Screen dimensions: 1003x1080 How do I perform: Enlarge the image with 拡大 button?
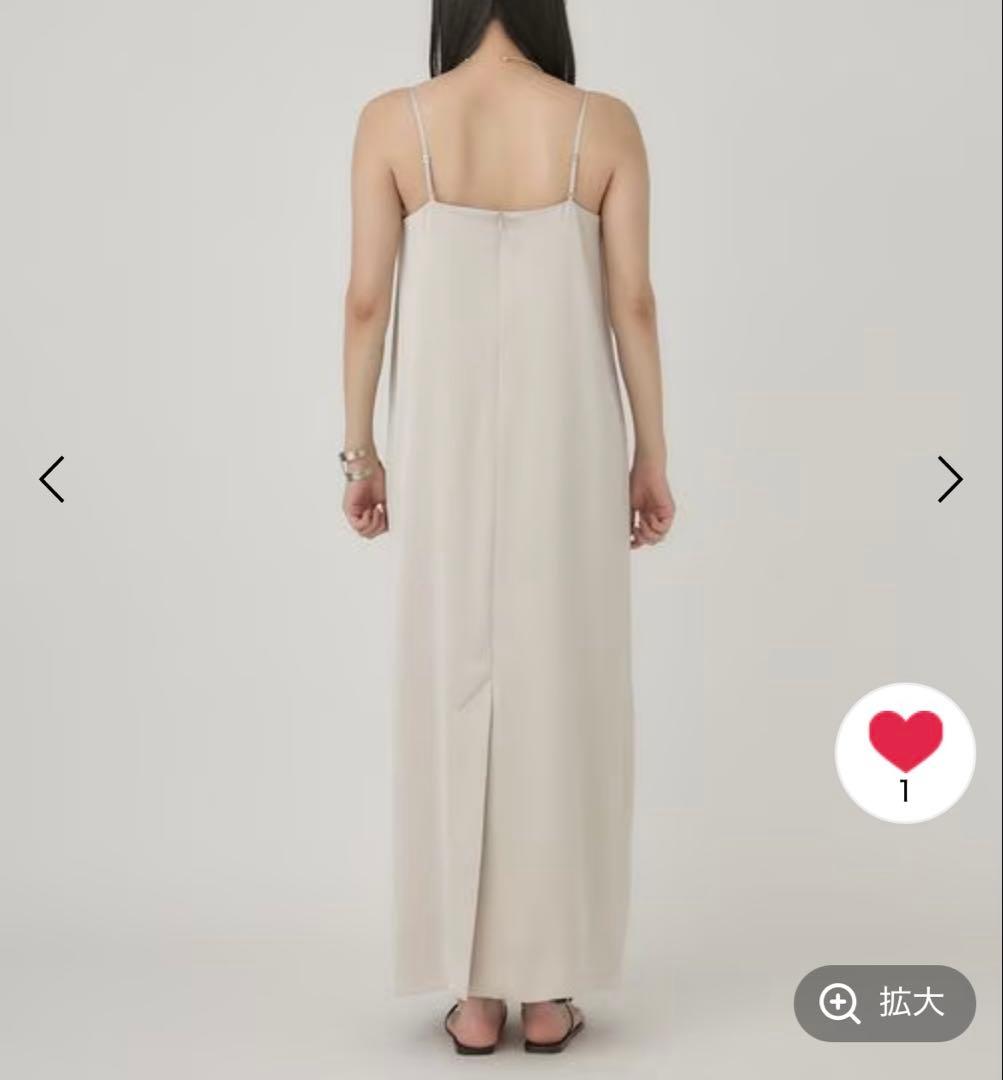[x=885, y=1003]
